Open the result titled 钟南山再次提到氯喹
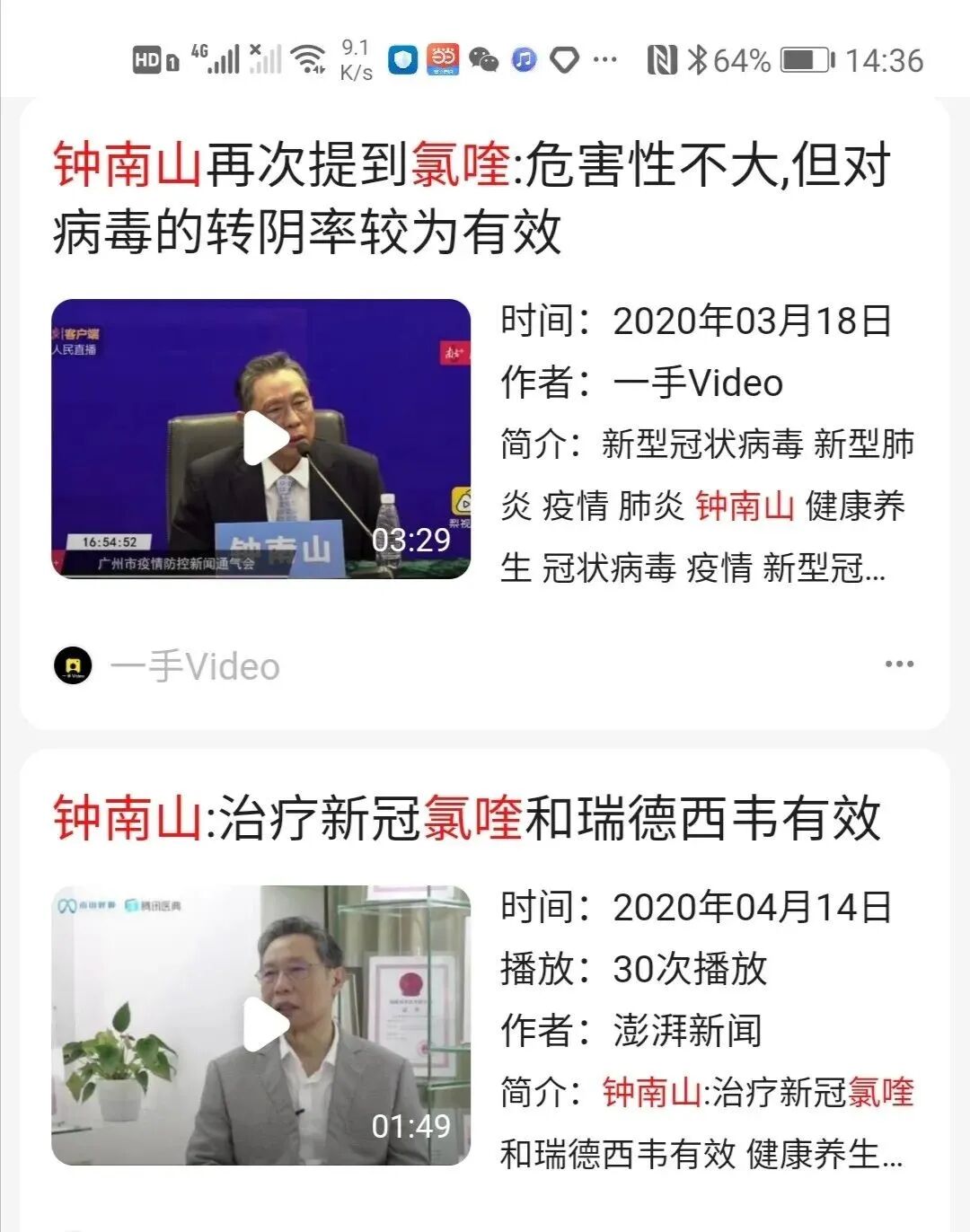The width and height of the screenshot is (970, 1232). (x=471, y=198)
